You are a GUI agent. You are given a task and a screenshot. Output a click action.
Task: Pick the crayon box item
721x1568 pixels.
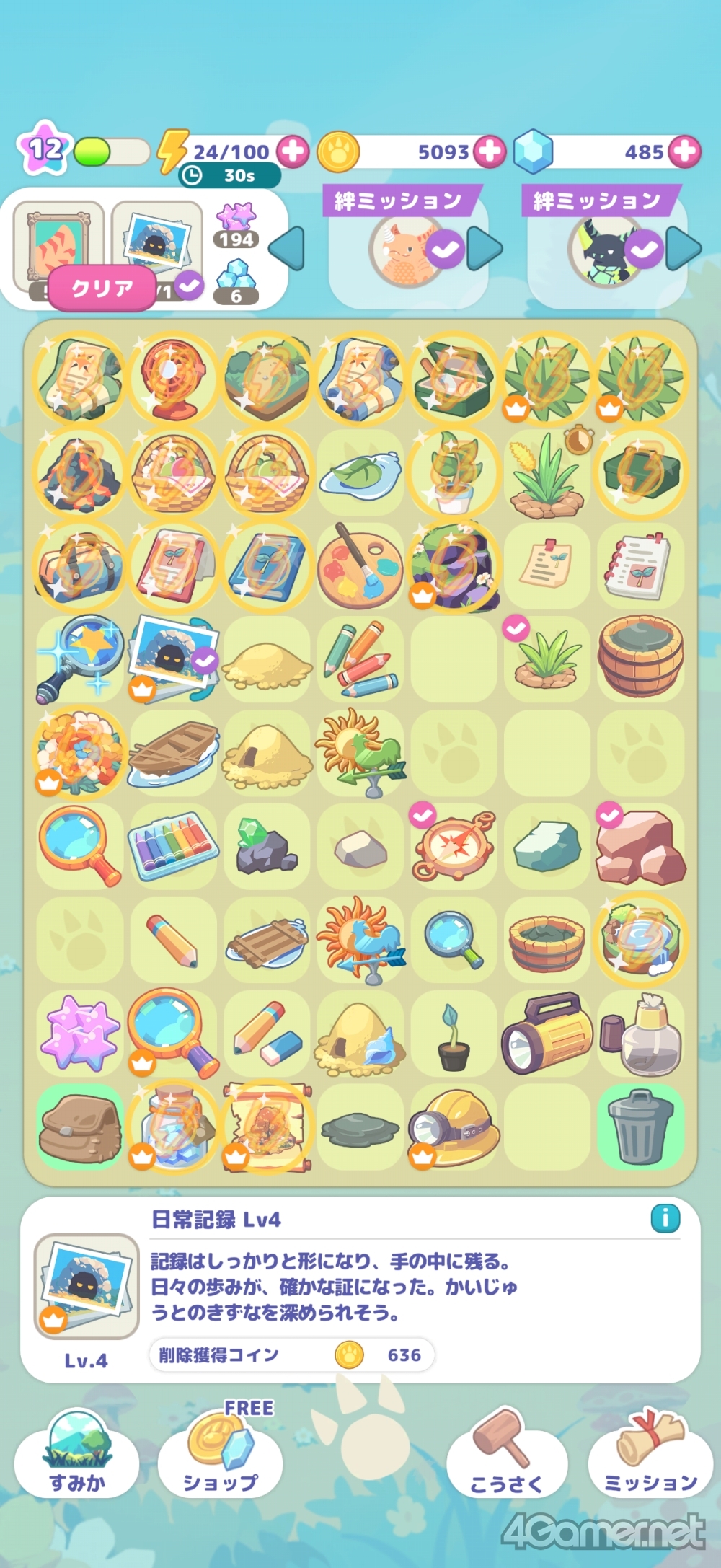click(x=173, y=845)
